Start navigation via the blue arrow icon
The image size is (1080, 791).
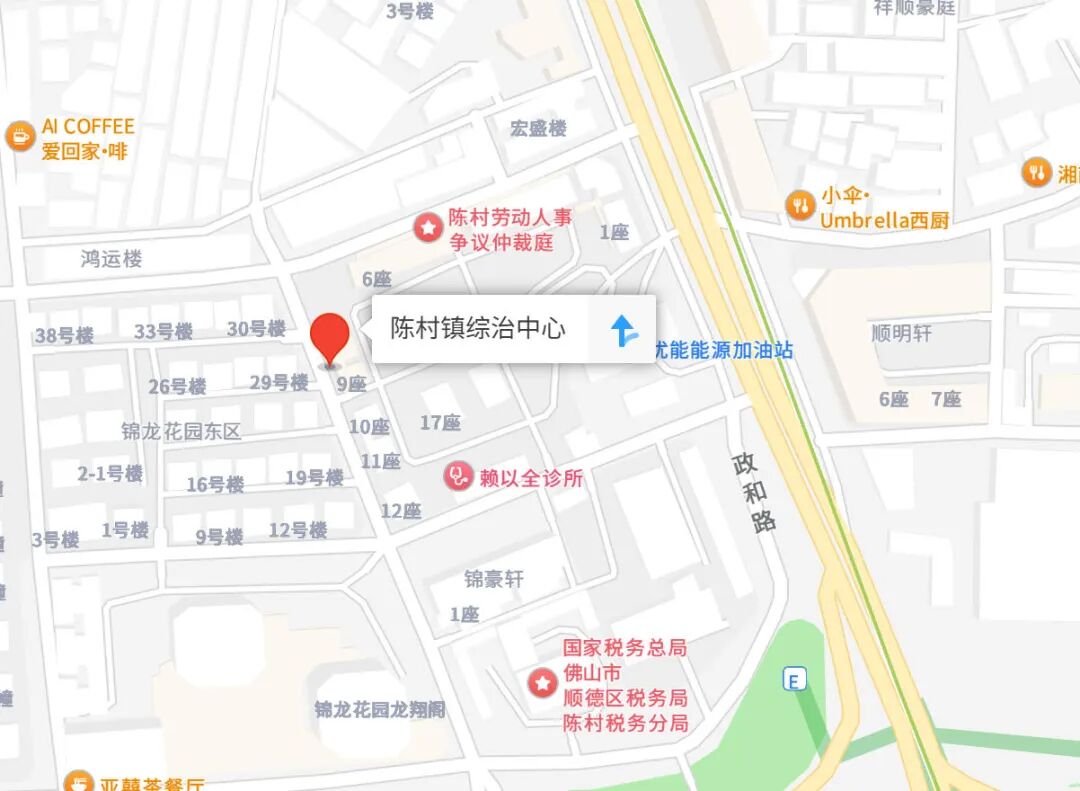click(623, 330)
